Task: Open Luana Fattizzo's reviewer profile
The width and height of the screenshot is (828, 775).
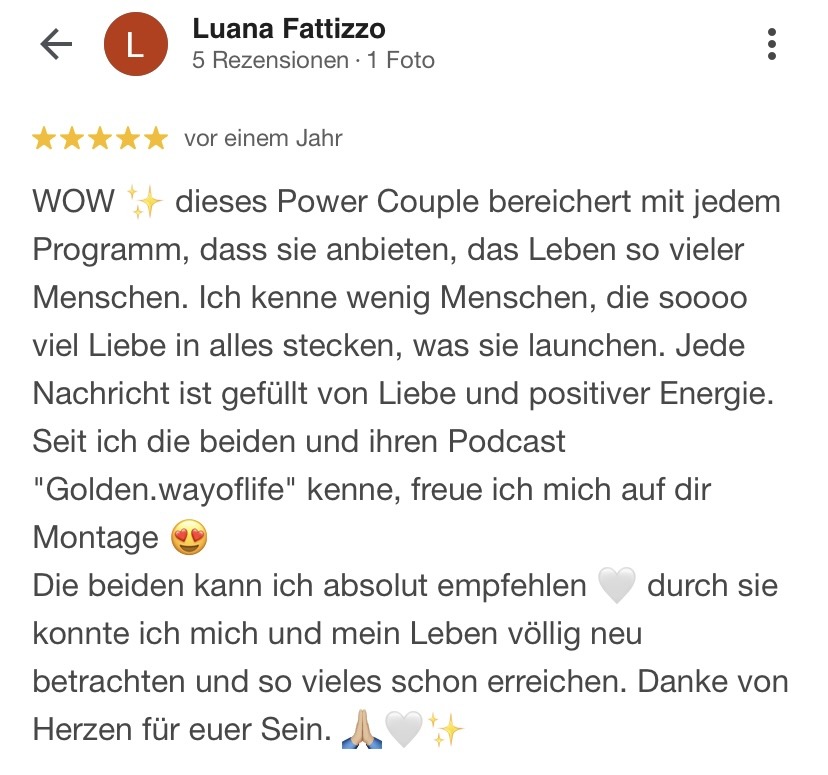Action: point(288,30)
